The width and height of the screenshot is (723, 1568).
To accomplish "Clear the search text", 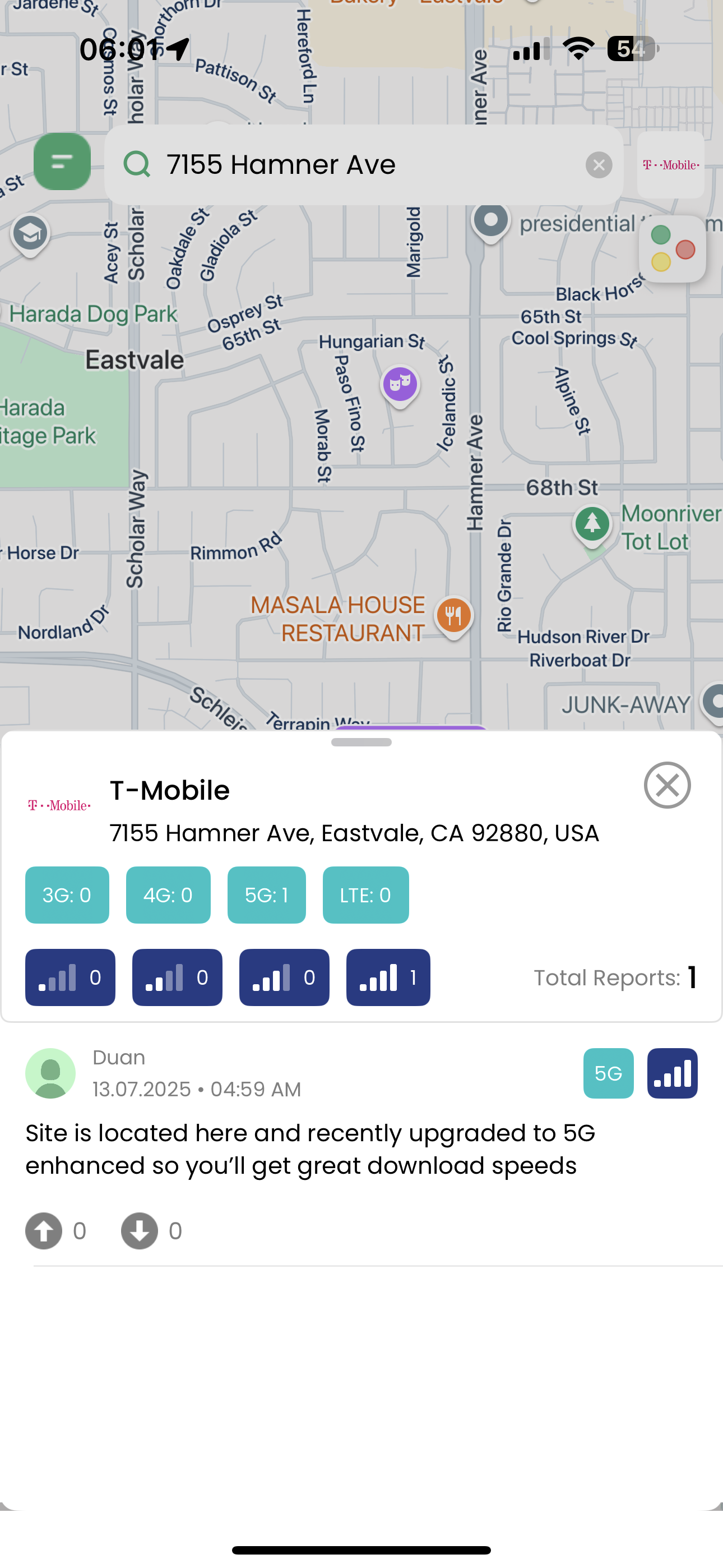I will 599,165.
